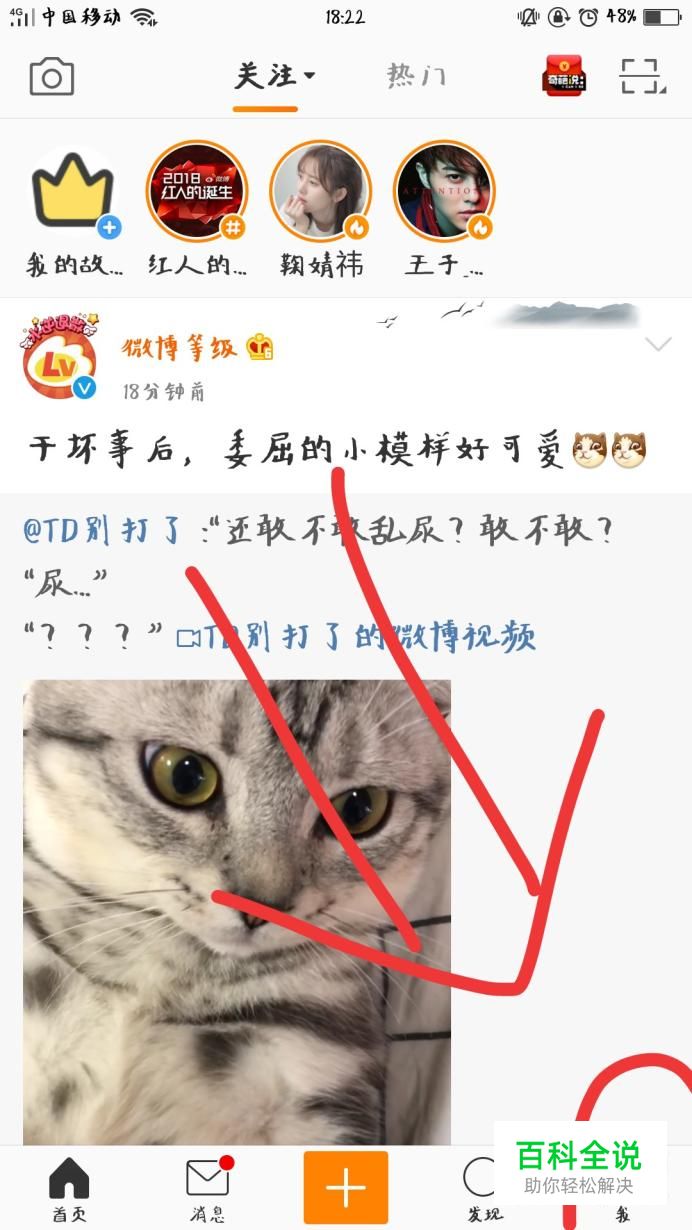View 王子's story

445,192
